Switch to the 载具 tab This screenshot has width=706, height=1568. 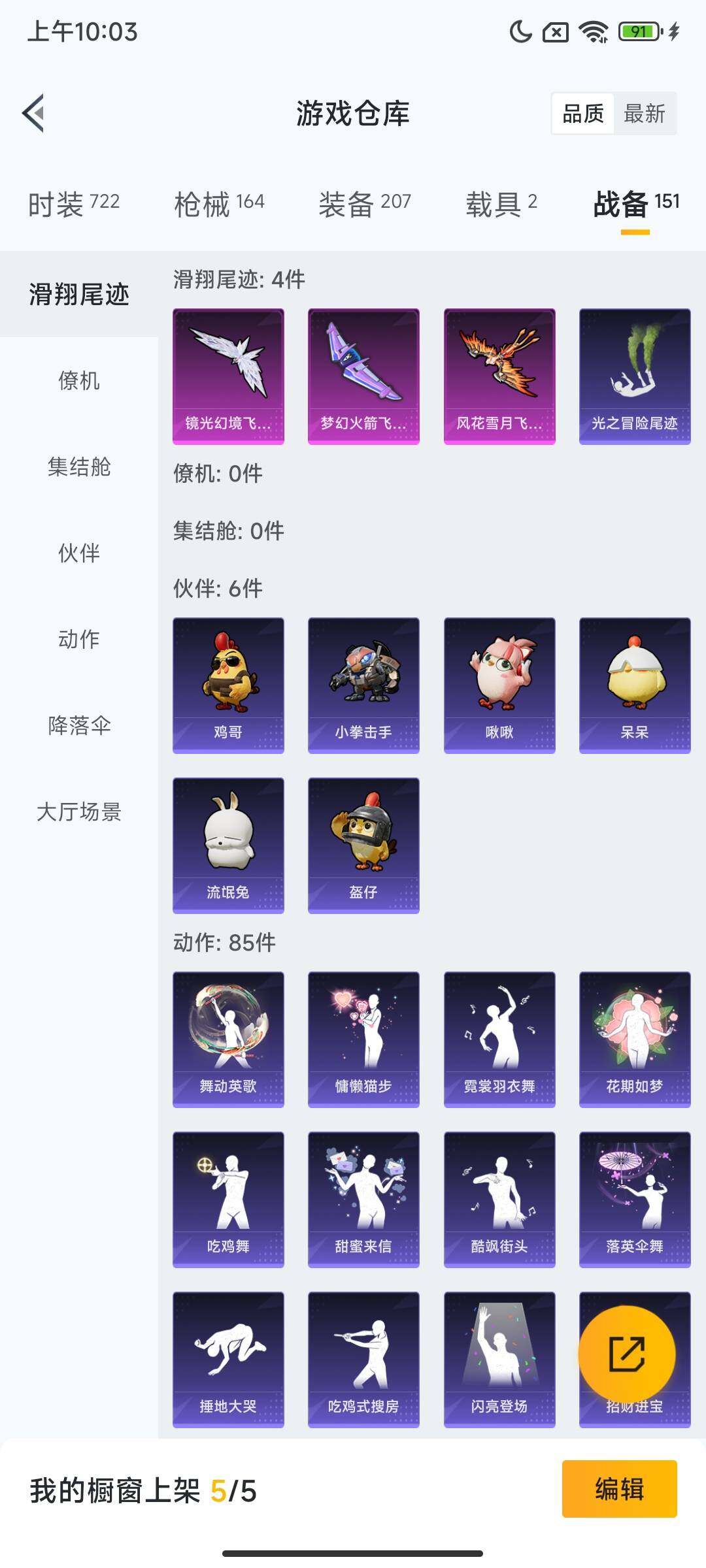(x=501, y=204)
